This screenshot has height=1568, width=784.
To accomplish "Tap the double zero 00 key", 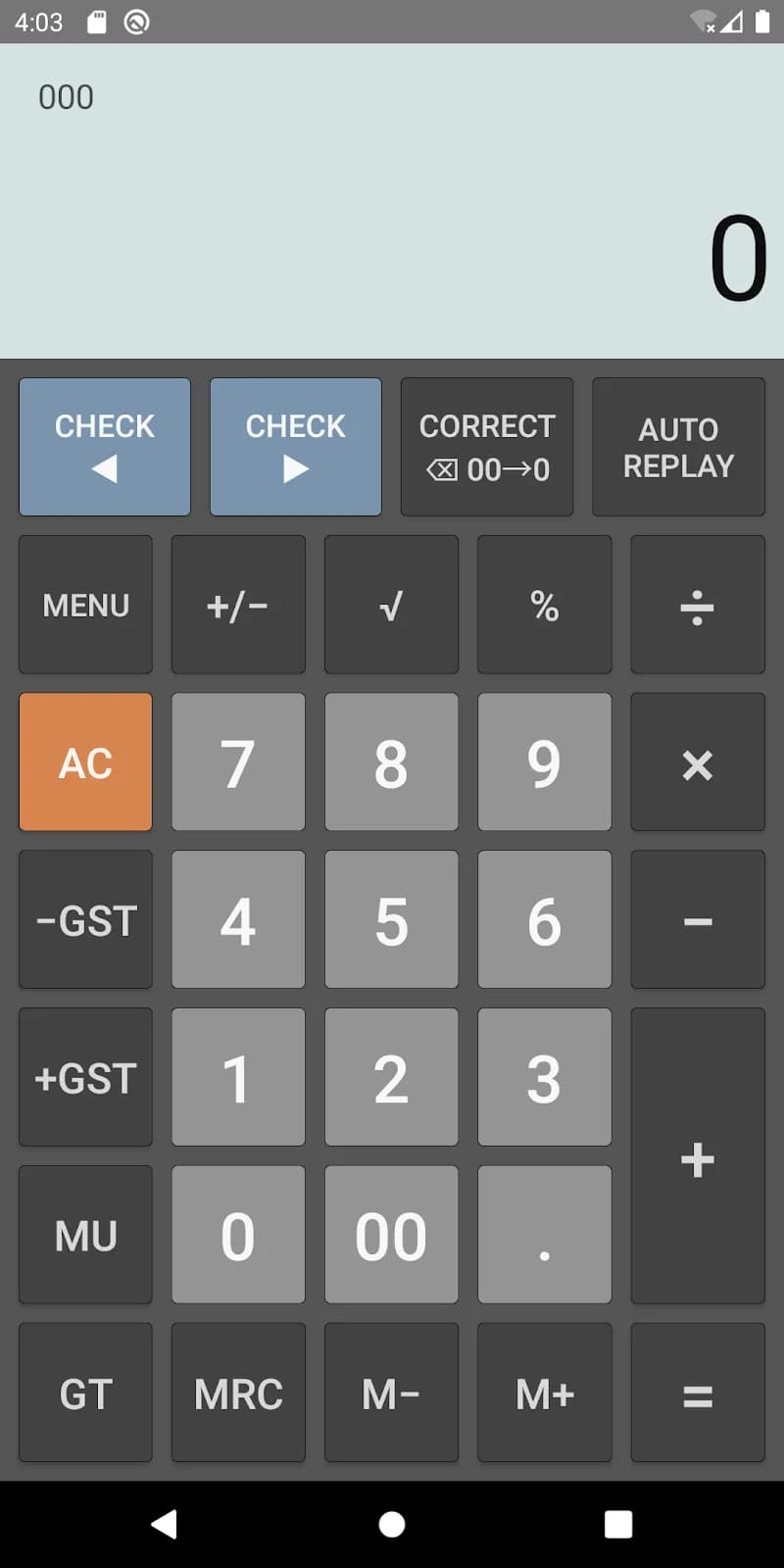I will (x=391, y=1235).
